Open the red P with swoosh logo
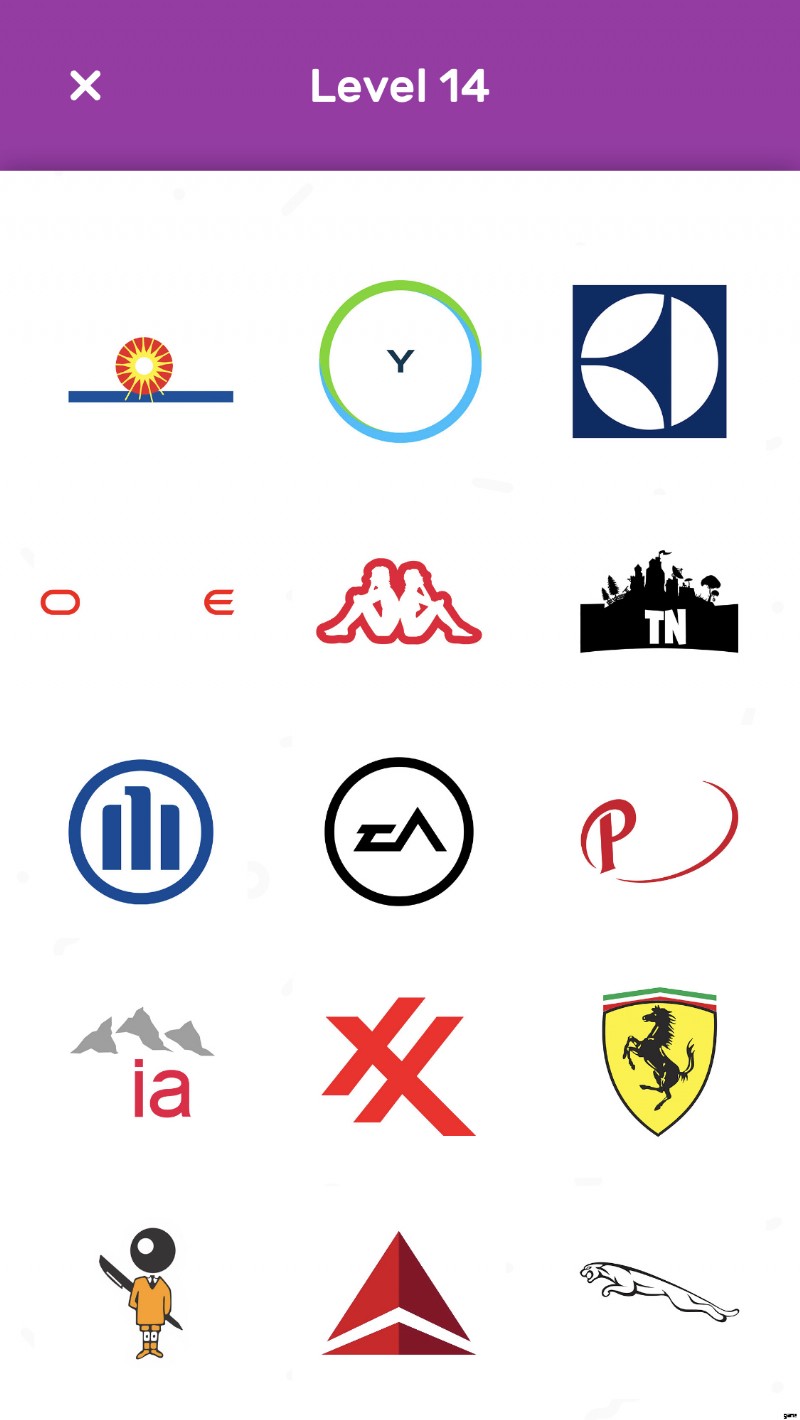Viewport: 800px width, 1420px height. 657,831
